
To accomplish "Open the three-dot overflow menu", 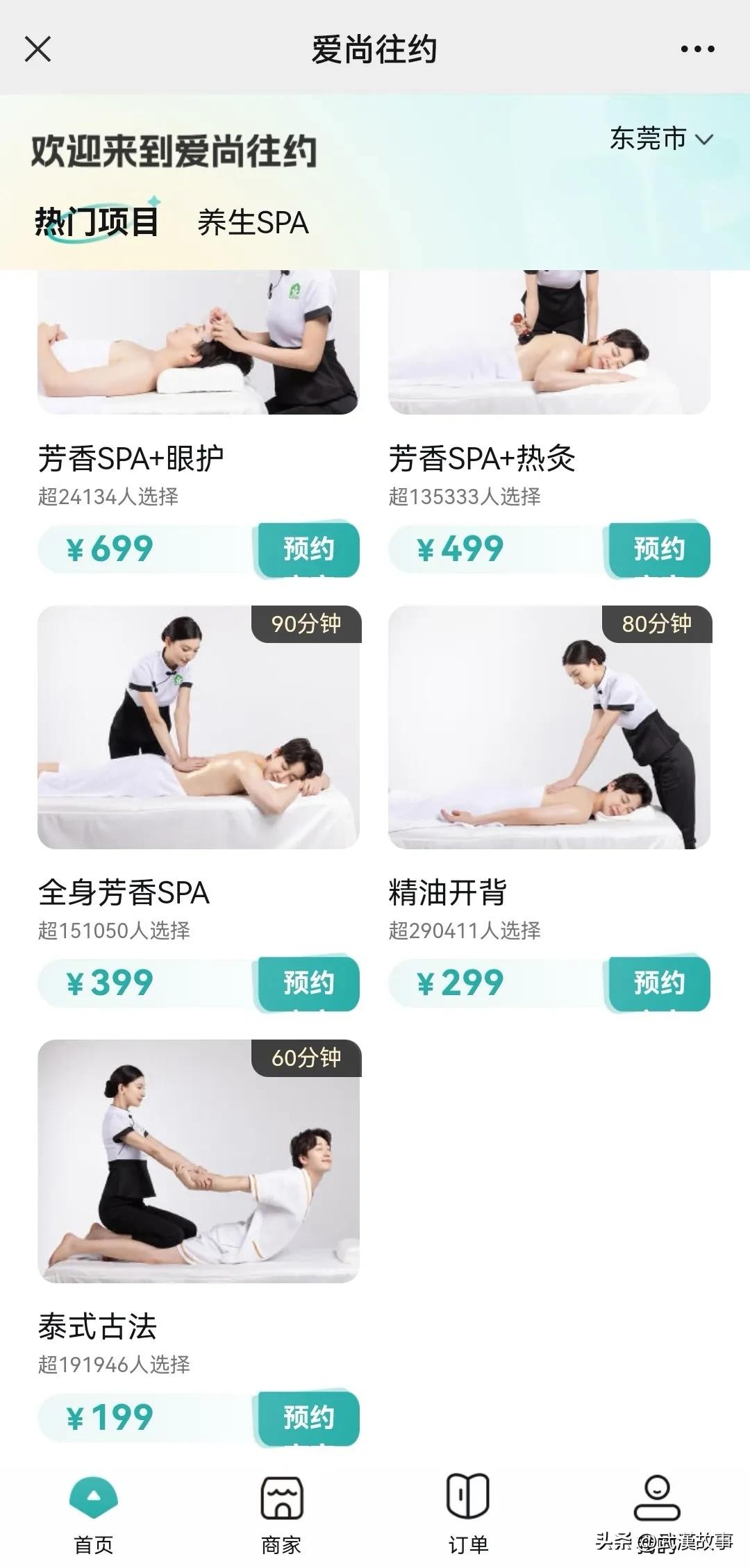I will pyautogui.click(x=697, y=49).
